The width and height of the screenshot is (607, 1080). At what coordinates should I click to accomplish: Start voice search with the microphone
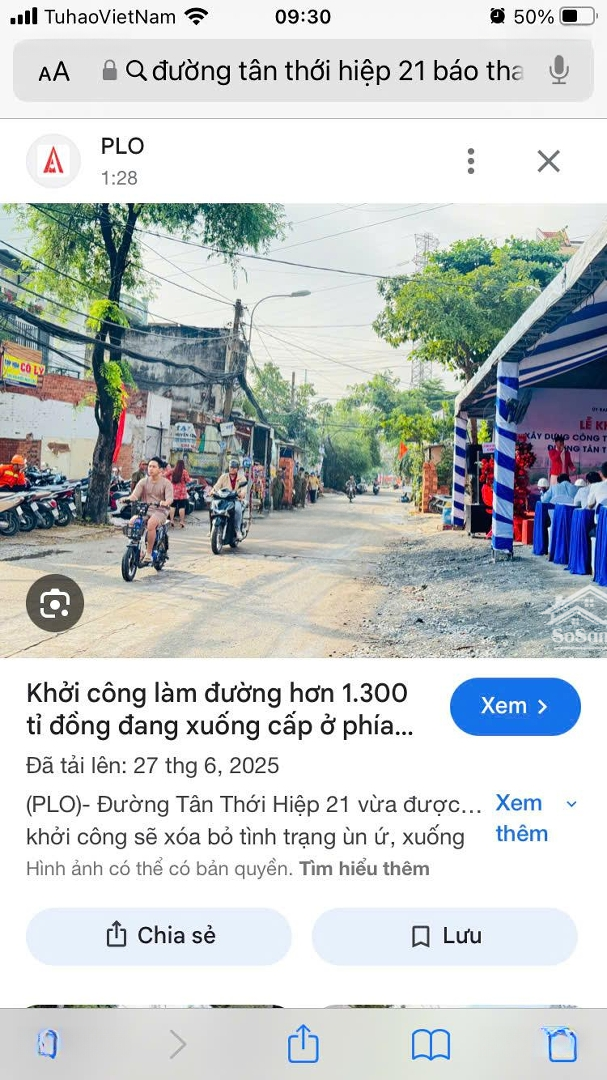click(x=559, y=71)
